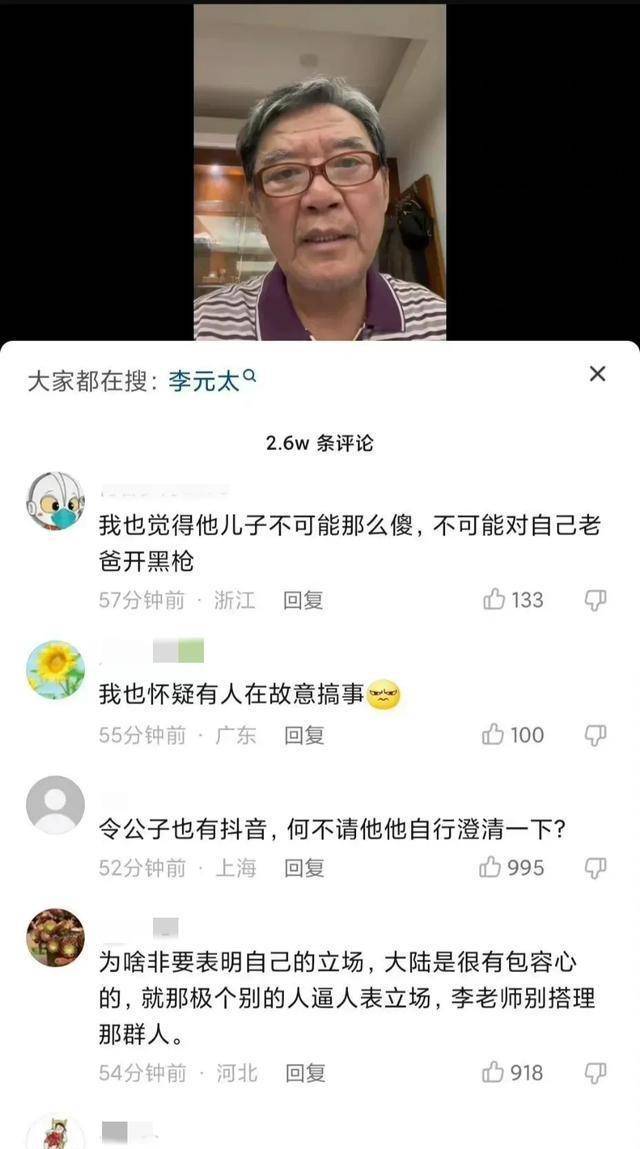The width and height of the screenshot is (640, 1149).
Task: Dislike the comment about 令公子也有抖音
Action: point(595,867)
